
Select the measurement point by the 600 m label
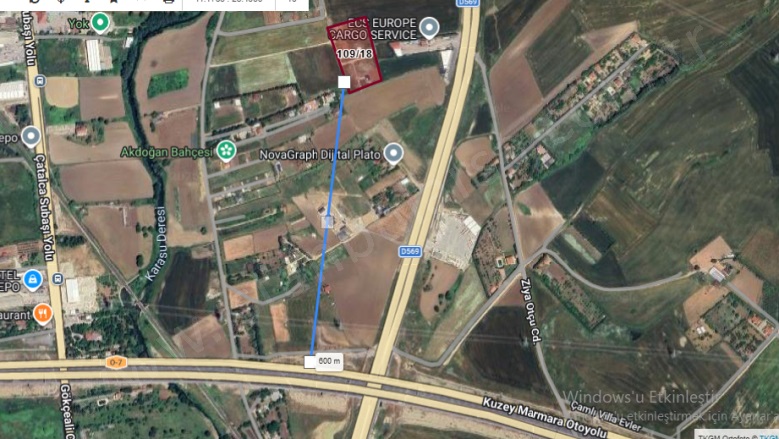309,361
